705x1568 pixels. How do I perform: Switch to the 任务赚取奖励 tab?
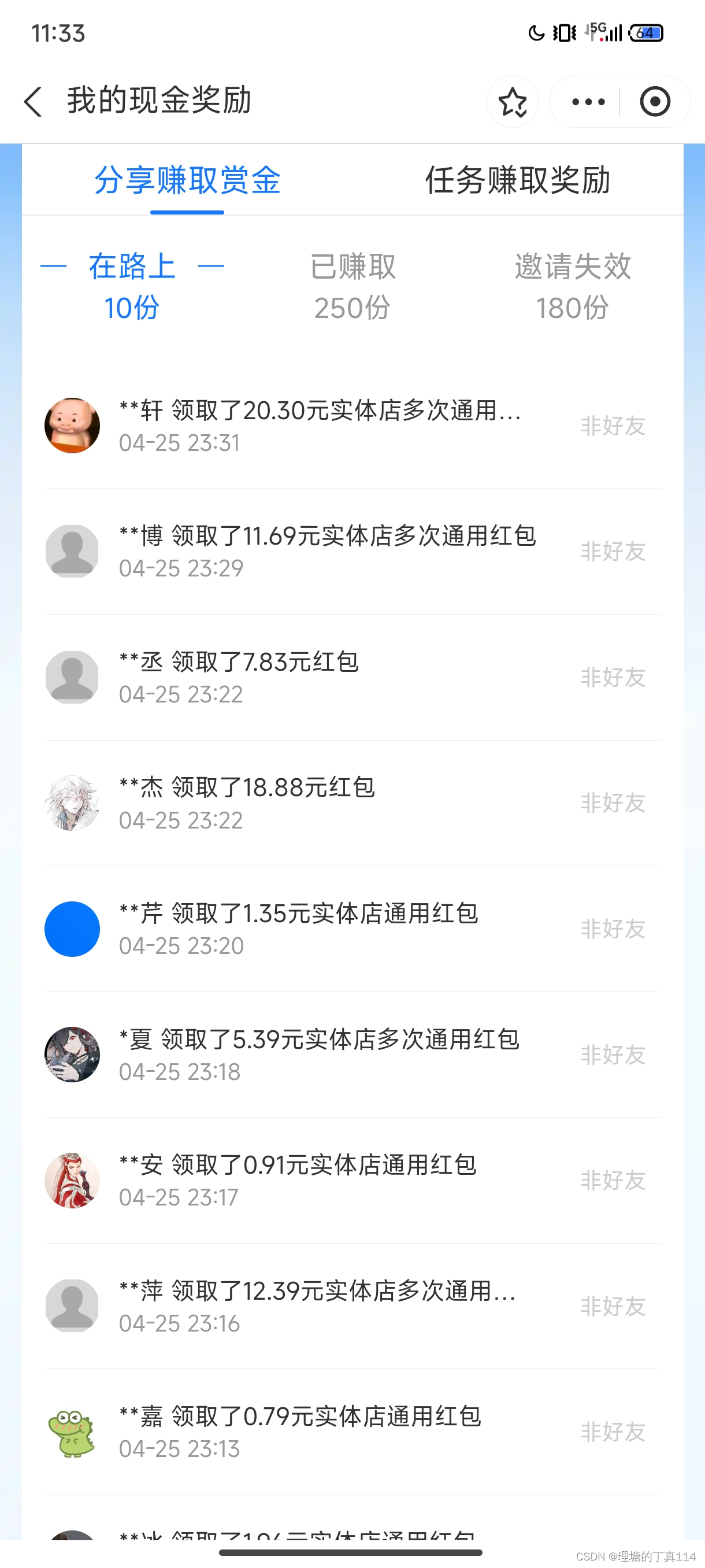(x=518, y=180)
